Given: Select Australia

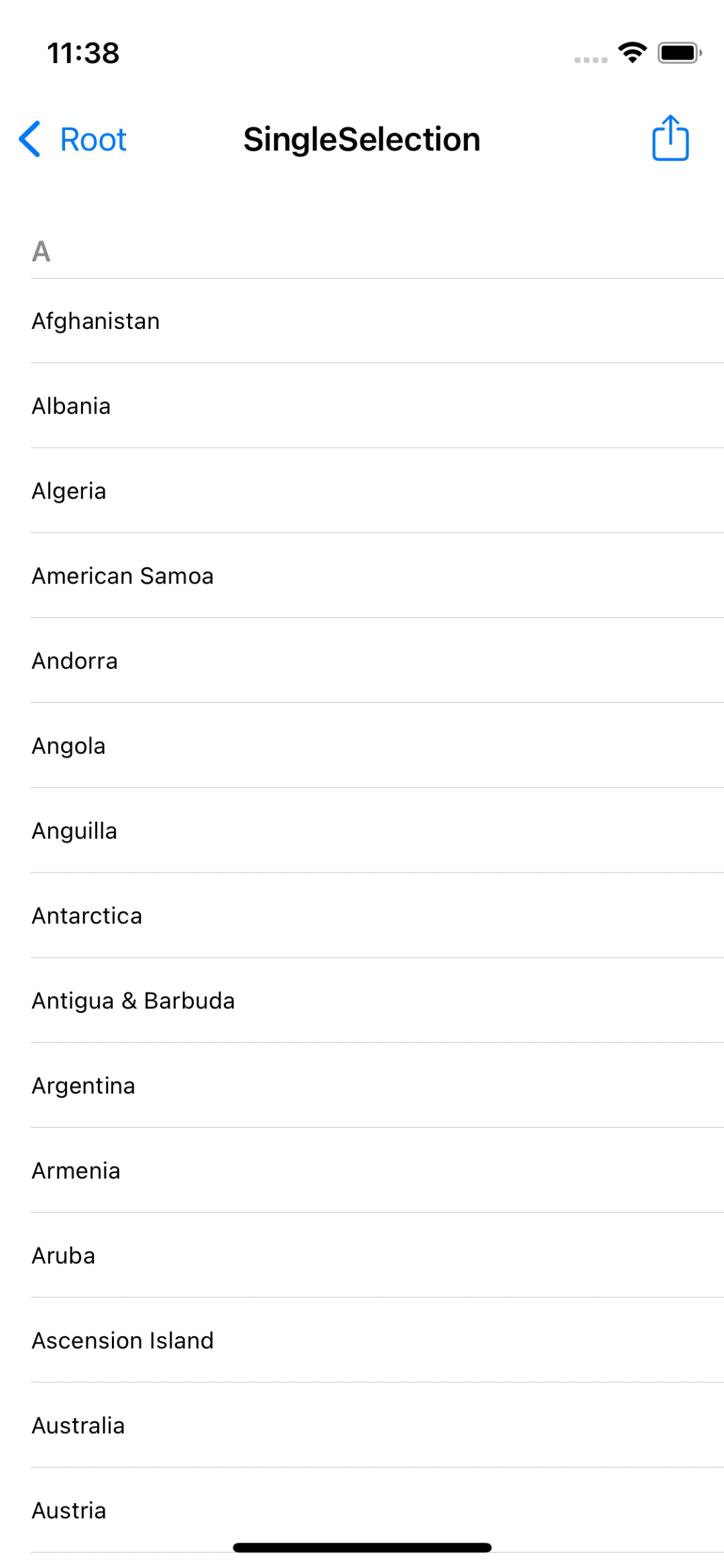Looking at the screenshot, I should coord(362,1425).
